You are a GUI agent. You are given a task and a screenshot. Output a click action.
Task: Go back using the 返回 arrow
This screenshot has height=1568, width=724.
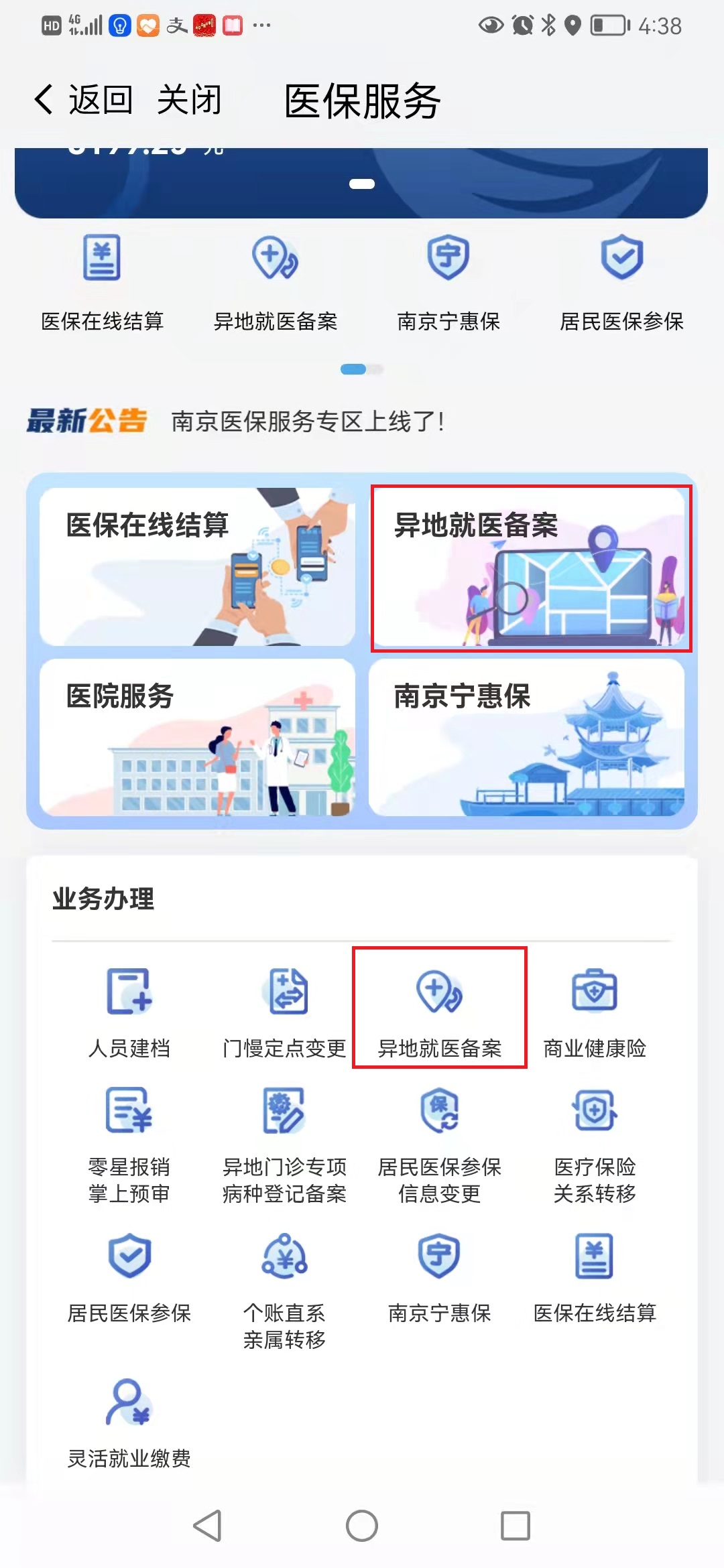pos(82,101)
